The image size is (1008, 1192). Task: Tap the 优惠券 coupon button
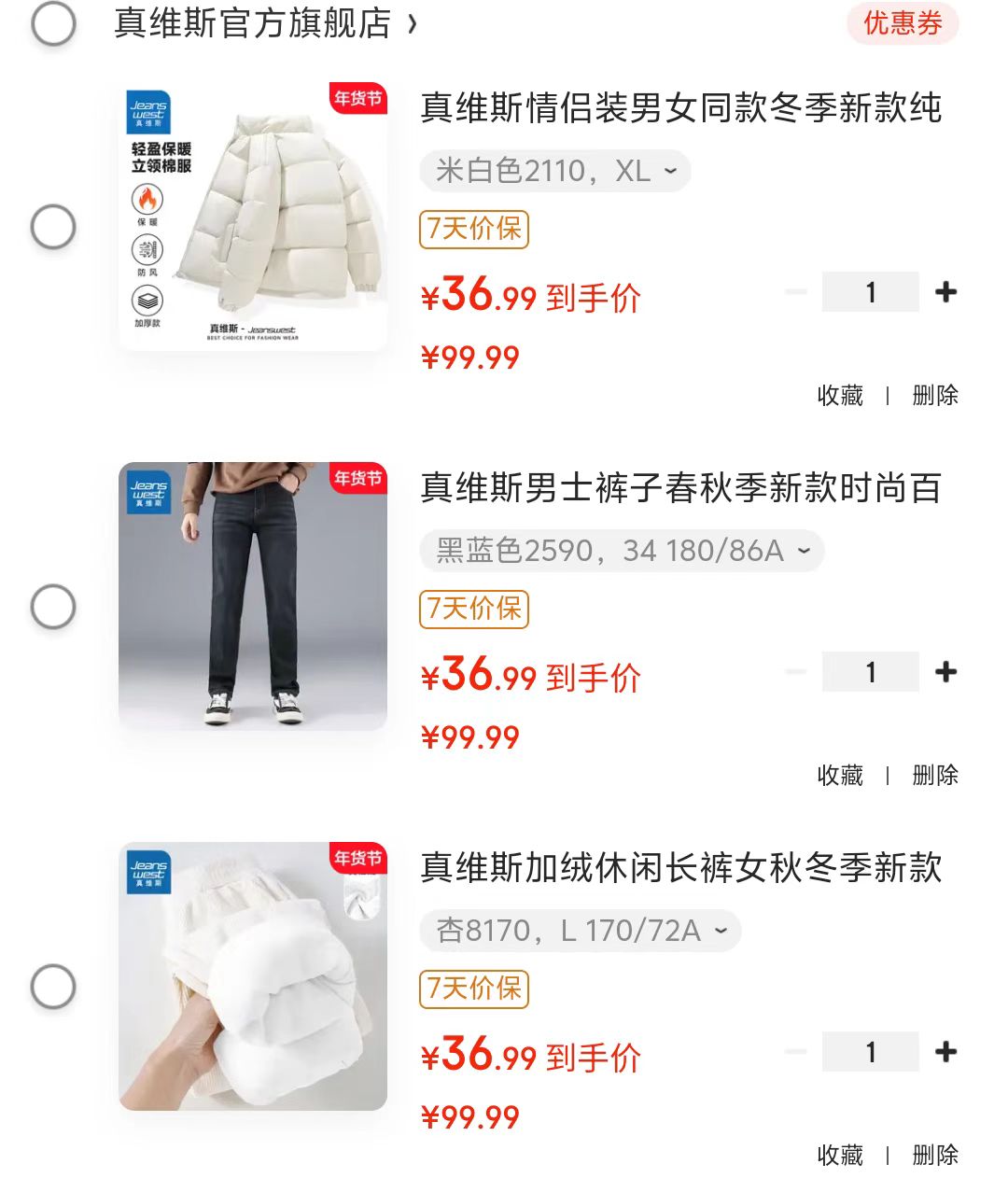(902, 24)
